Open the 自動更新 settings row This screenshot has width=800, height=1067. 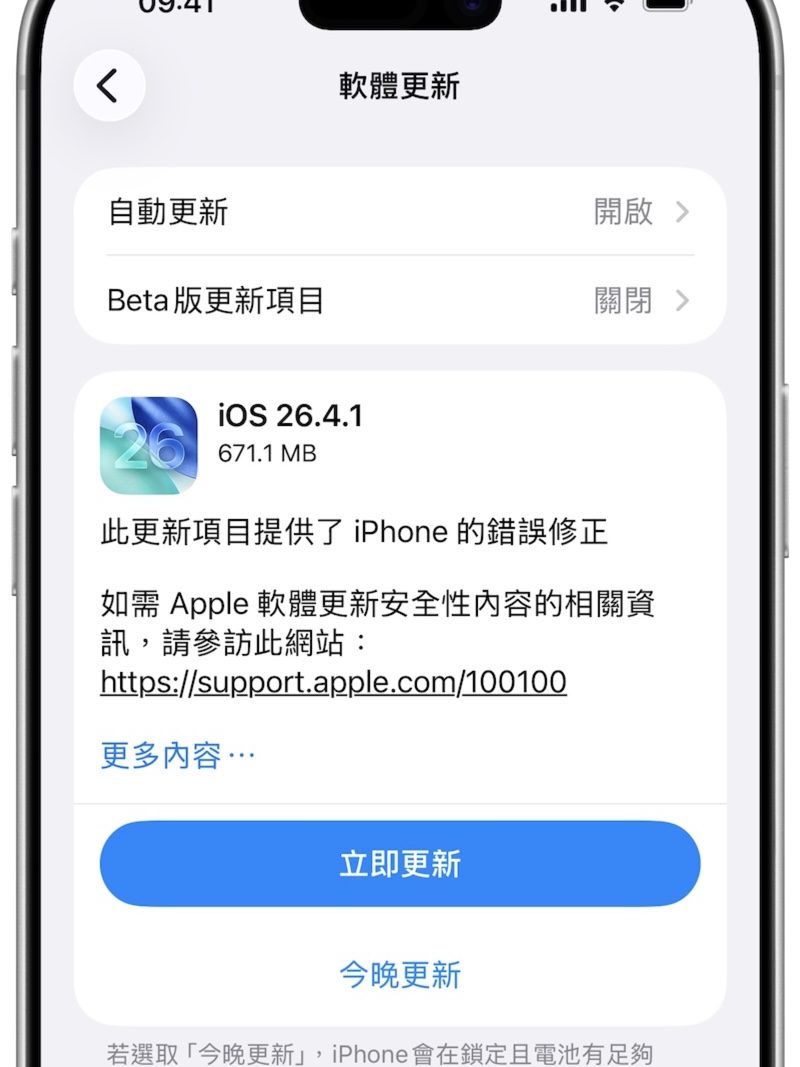(399, 212)
